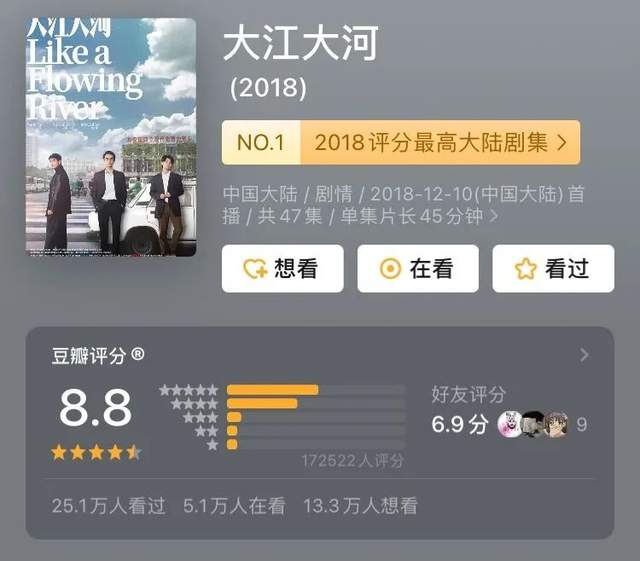Open the 大江大河 poster image
The height and width of the screenshot is (561, 640).
pos(111,137)
